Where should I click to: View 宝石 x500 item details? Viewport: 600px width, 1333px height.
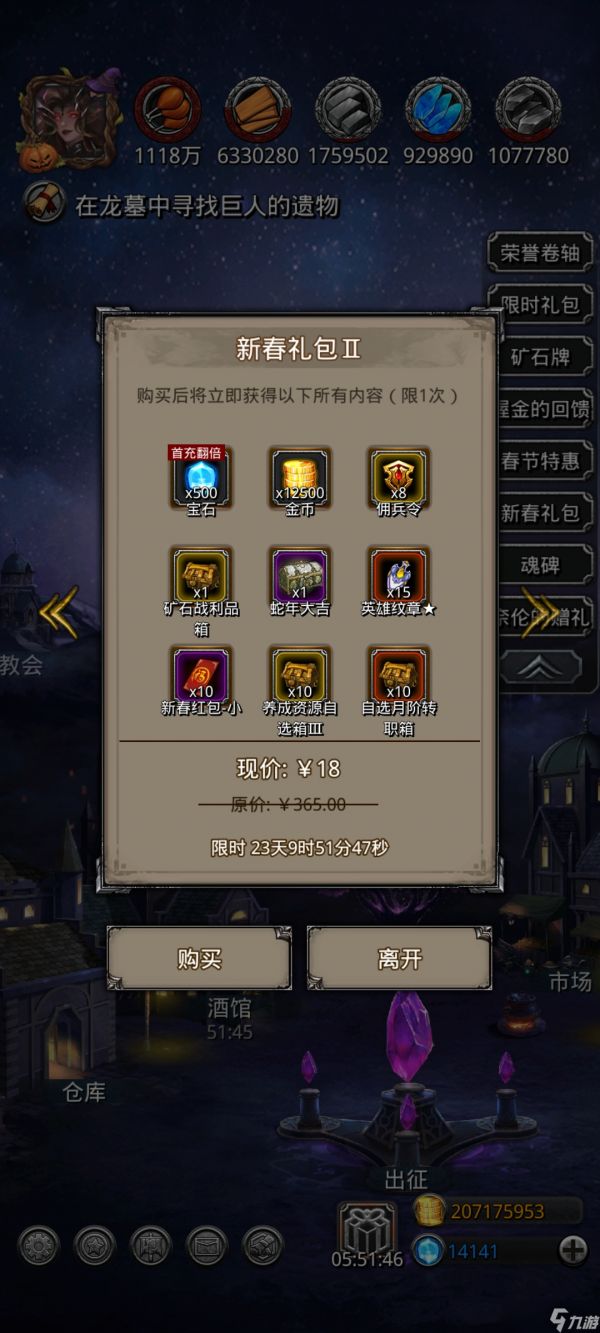point(201,476)
